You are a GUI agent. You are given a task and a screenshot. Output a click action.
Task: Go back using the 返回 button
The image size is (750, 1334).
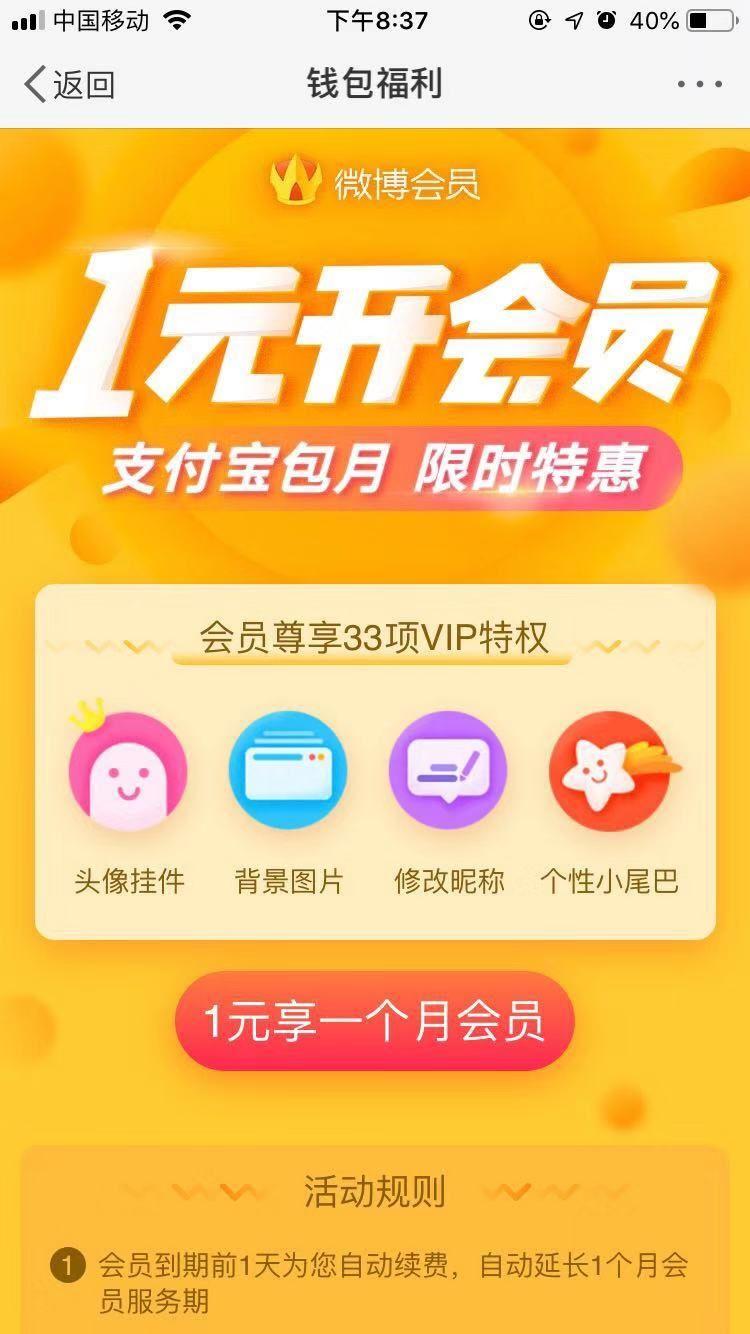pos(69,85)
